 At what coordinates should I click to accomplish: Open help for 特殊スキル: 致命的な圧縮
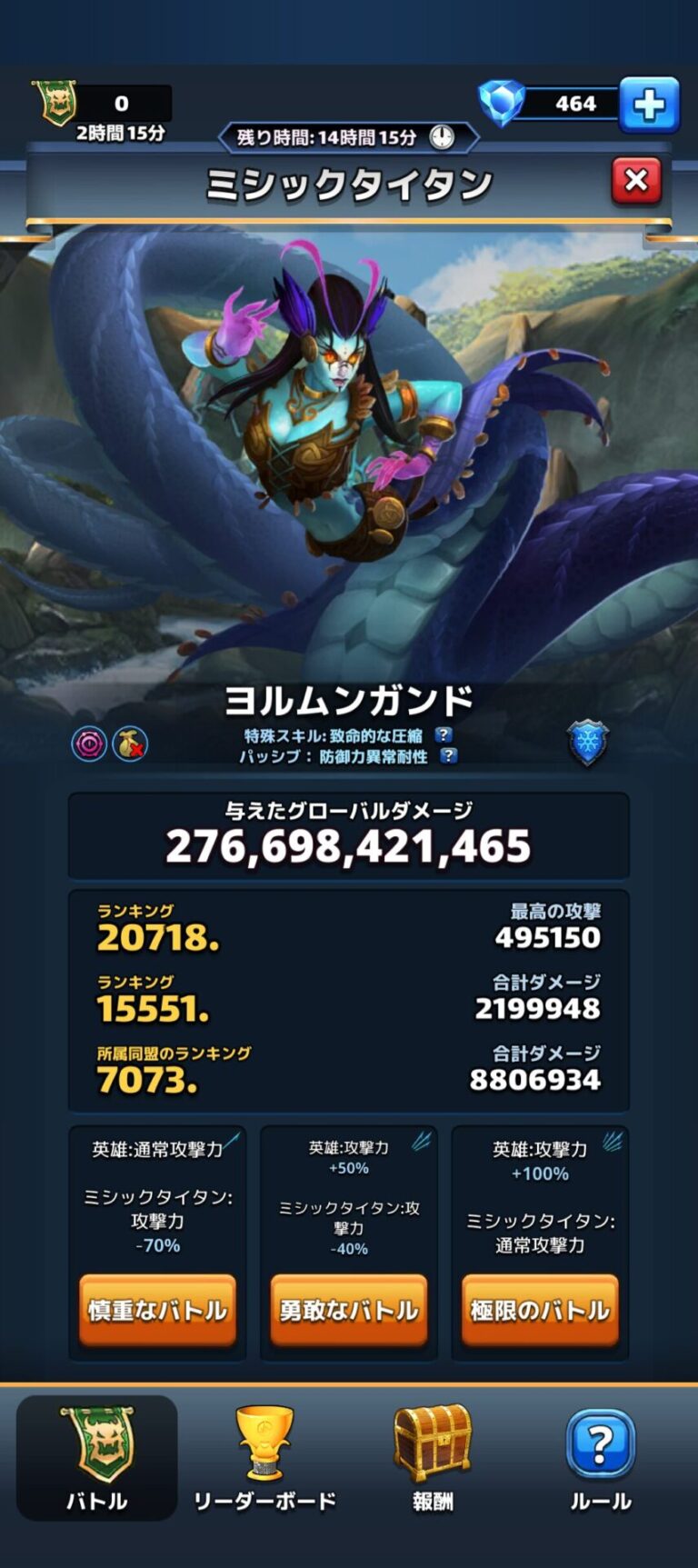coord(444,735)
